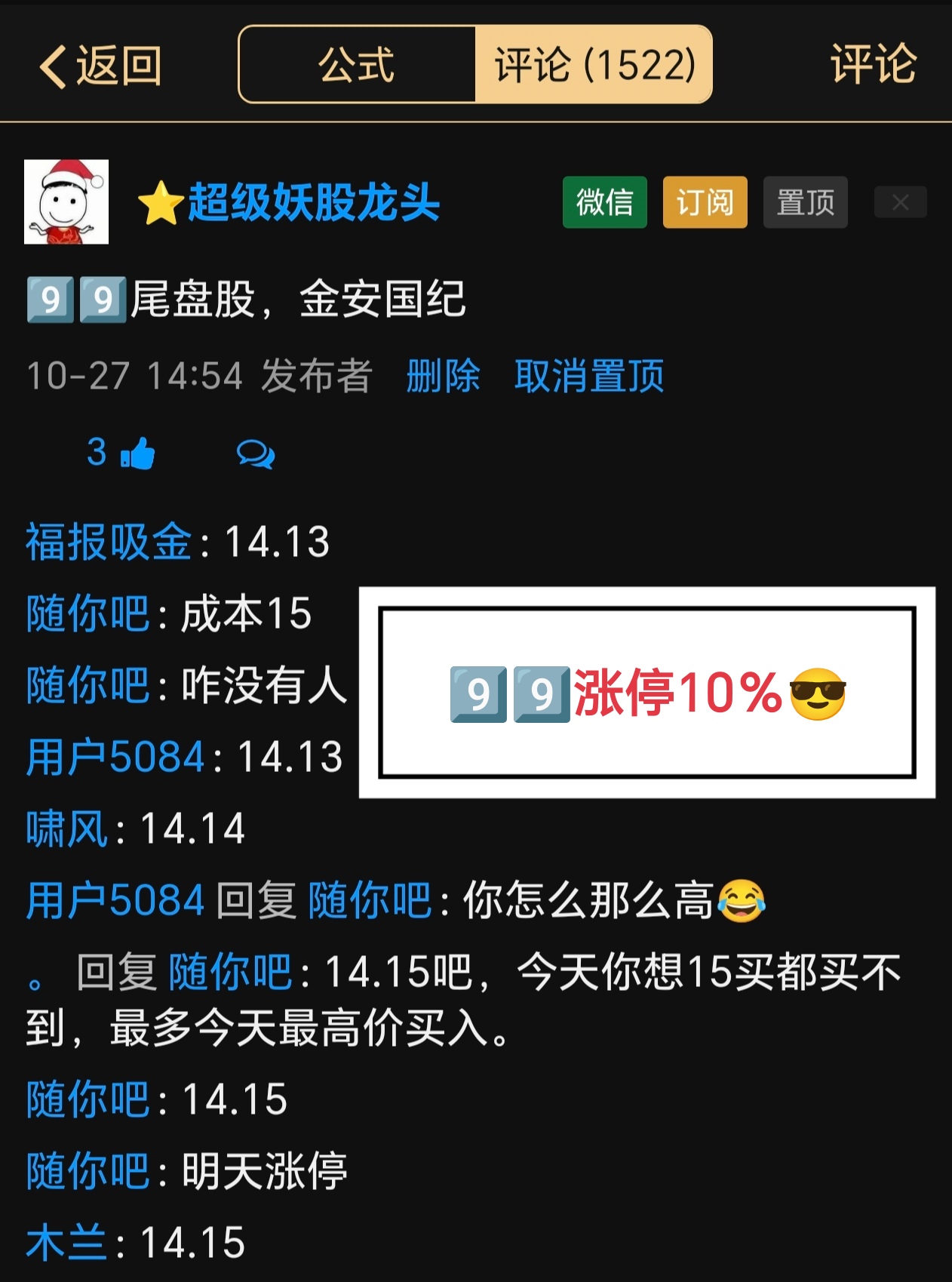Viewport: 952px width, 1282px height.
Task: Open the comment reply bubble icon
Action: click(255, 454)
